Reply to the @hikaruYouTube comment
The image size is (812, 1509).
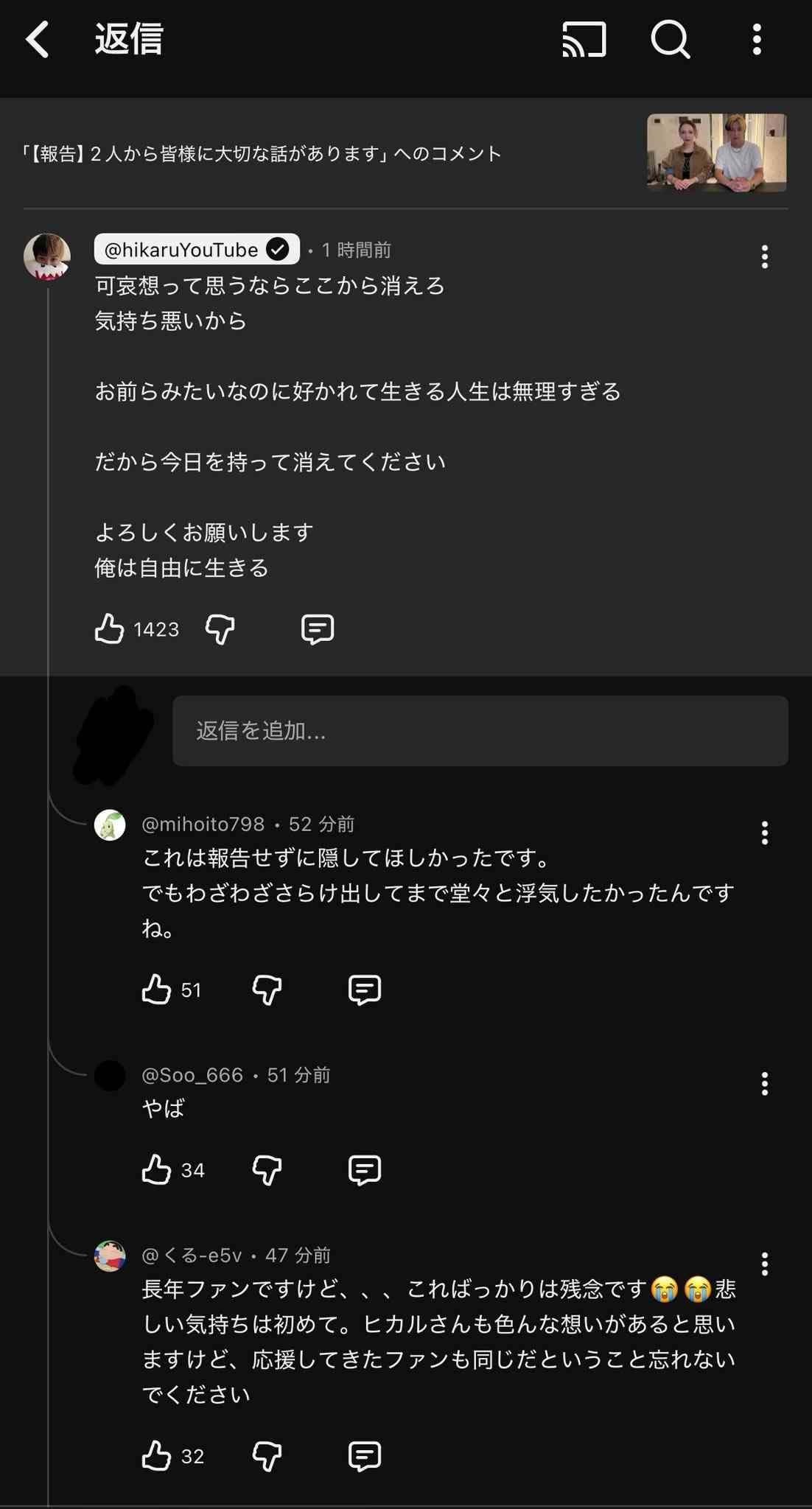(318, 629)
